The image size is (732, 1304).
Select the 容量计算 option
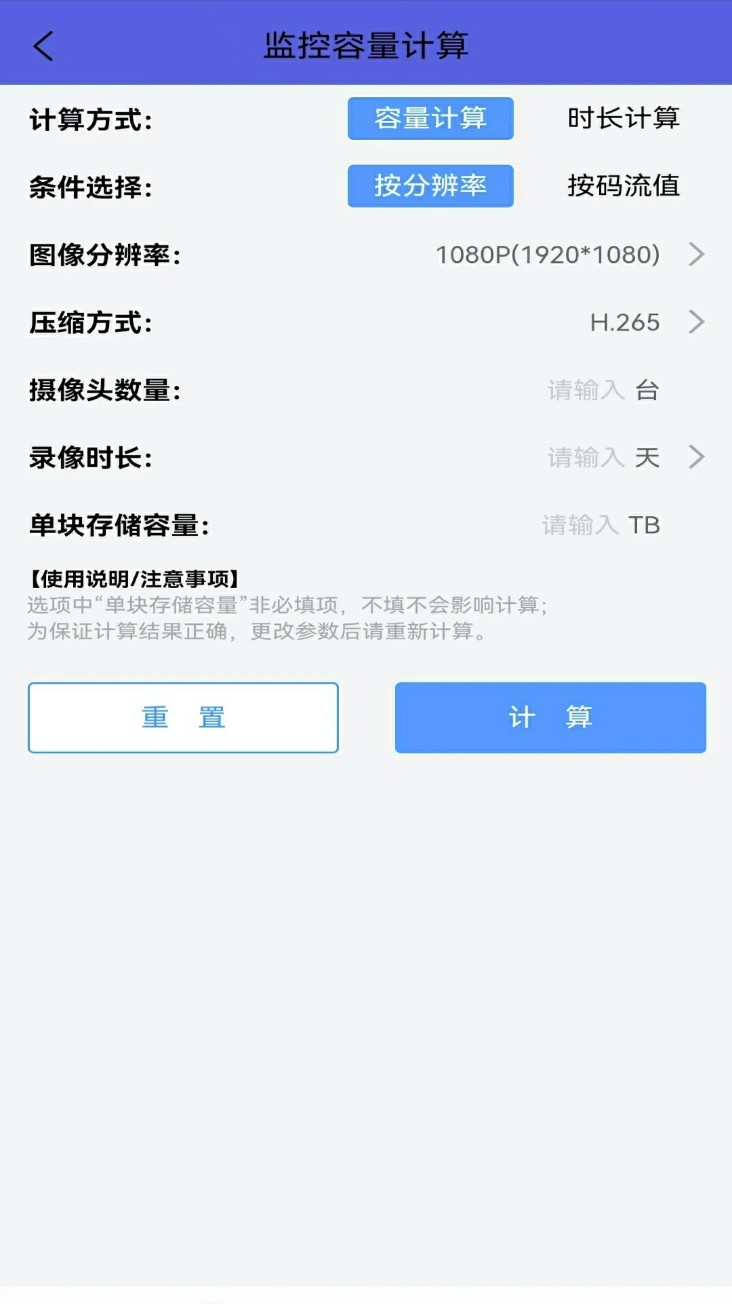[x=430, y=117]
